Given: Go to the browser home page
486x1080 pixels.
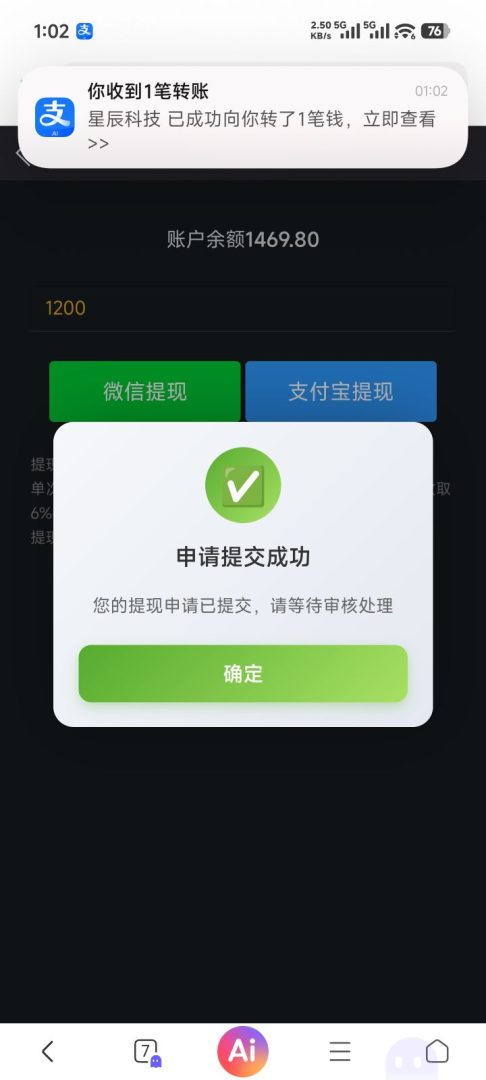Looking at the screenshot, I should coord(437,1051).
